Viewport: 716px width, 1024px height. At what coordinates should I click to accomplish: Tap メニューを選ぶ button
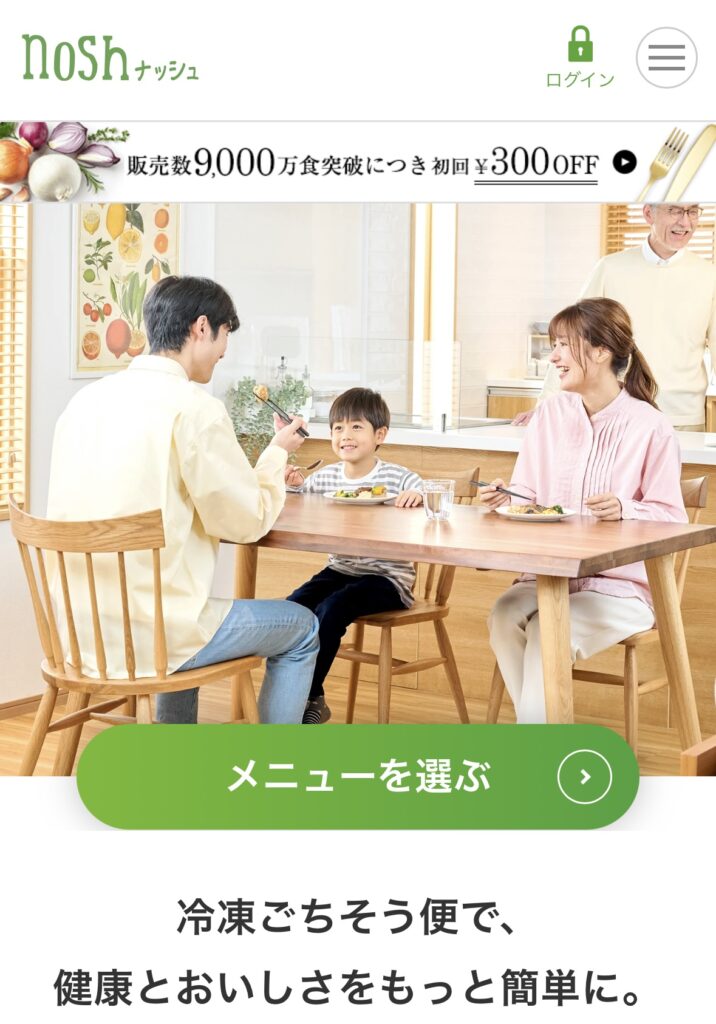coord(358,777)
